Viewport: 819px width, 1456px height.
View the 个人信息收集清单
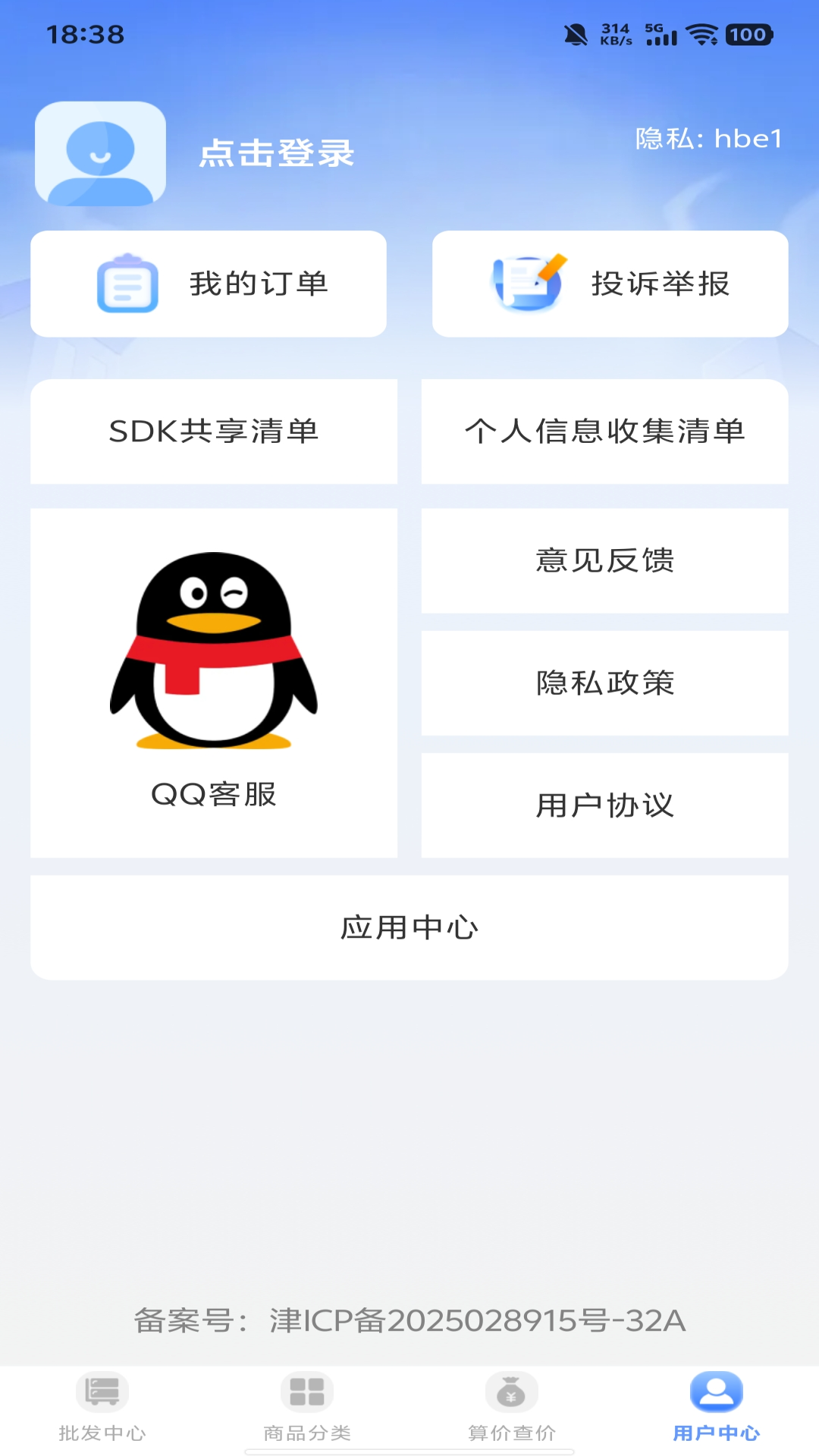pyautogui.click(x=604, y=431)
